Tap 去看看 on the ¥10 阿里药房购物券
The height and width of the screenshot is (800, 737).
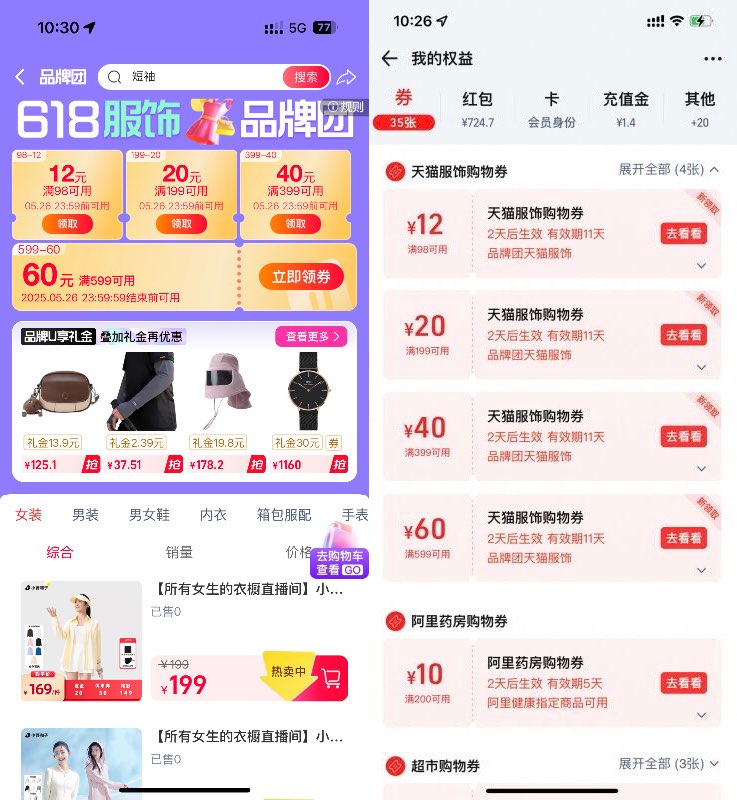pos(684,683)
